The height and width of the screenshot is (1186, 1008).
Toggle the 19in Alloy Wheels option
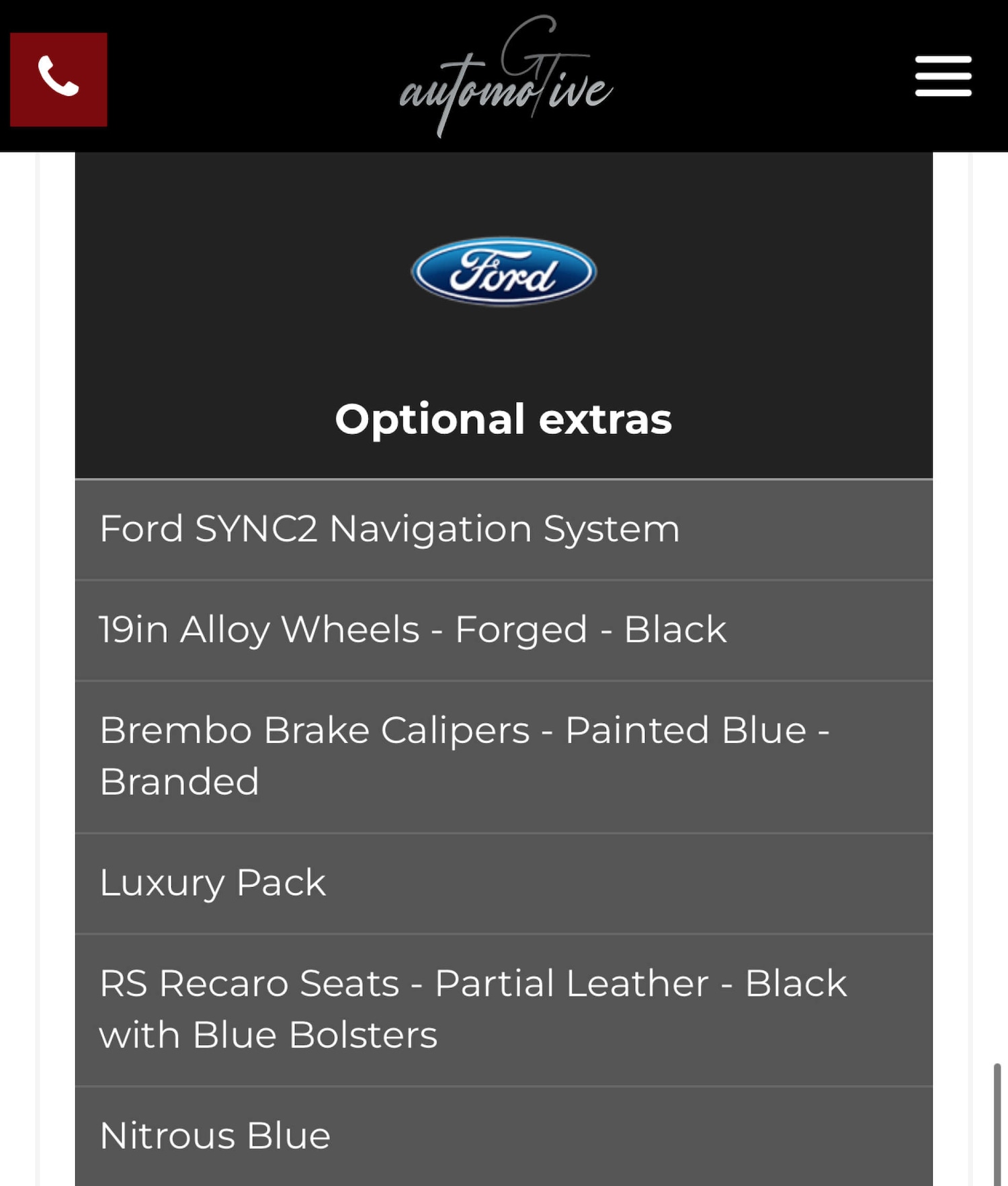point(504,630)
